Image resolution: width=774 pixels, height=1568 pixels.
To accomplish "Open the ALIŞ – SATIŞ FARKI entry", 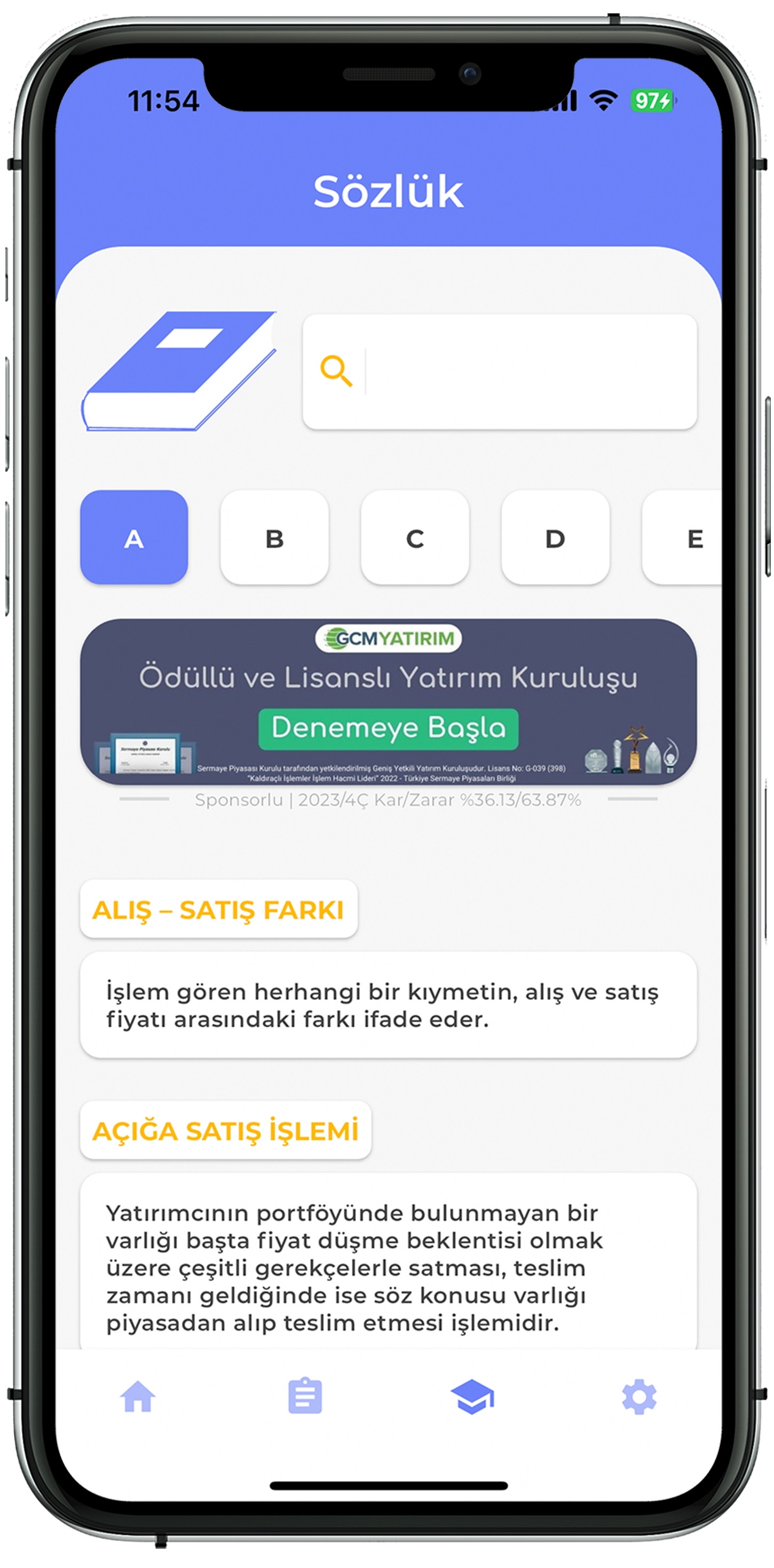I will tap(218, 910).
